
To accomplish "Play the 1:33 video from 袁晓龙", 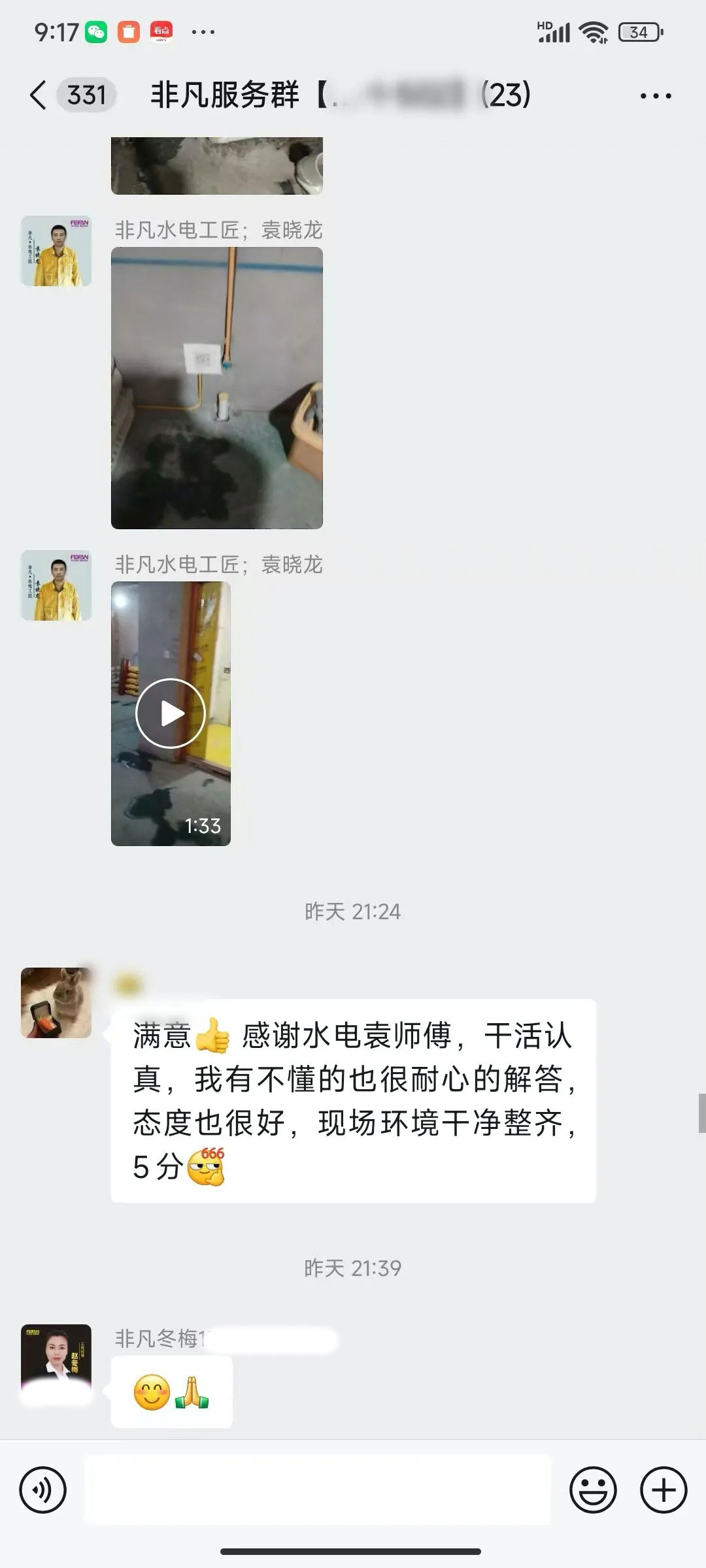I will pos(171,713).
